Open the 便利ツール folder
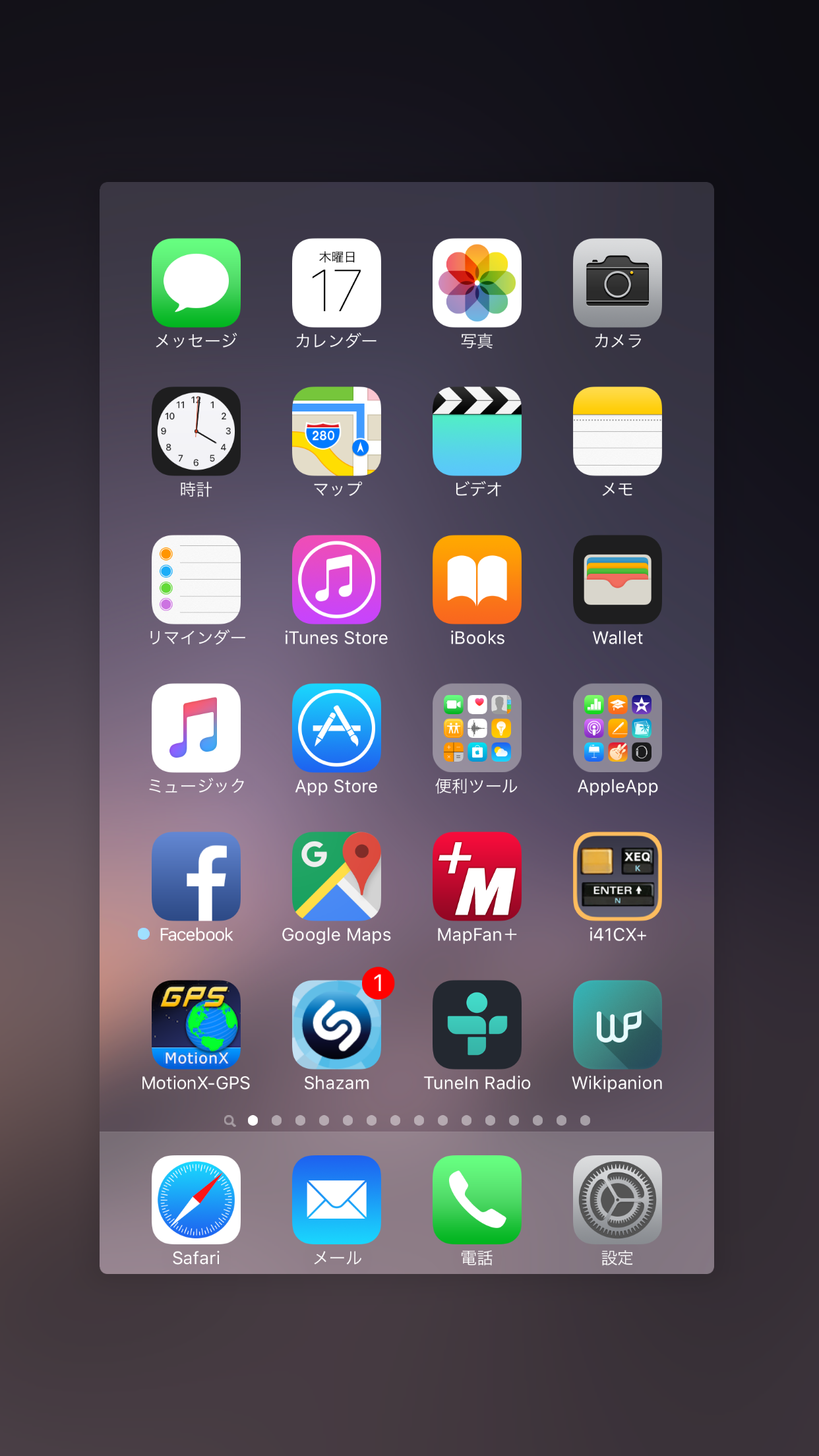The width and height of the screenshot is (819, 1456). pyautogui.click(x=477, y=728)
